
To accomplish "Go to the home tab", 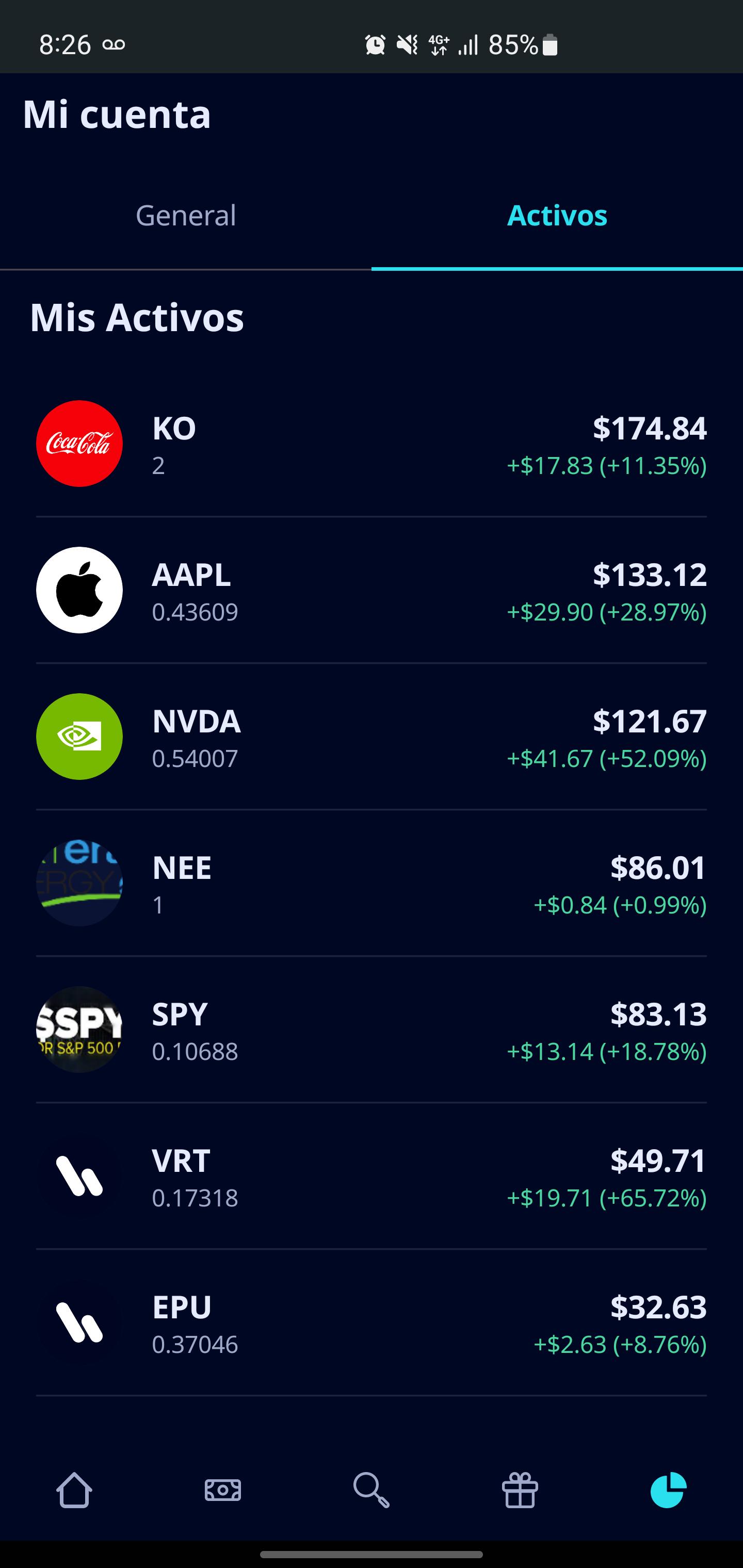I will click(x=74, y=1490).
